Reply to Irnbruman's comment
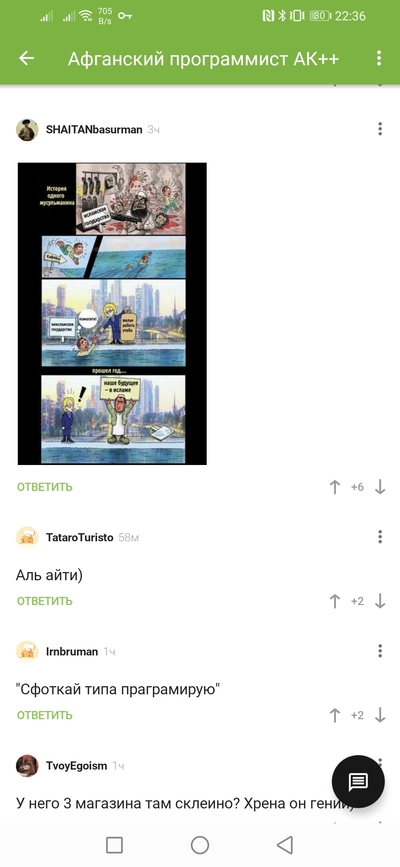Screen dimensions: 400x867 point(44,715)
